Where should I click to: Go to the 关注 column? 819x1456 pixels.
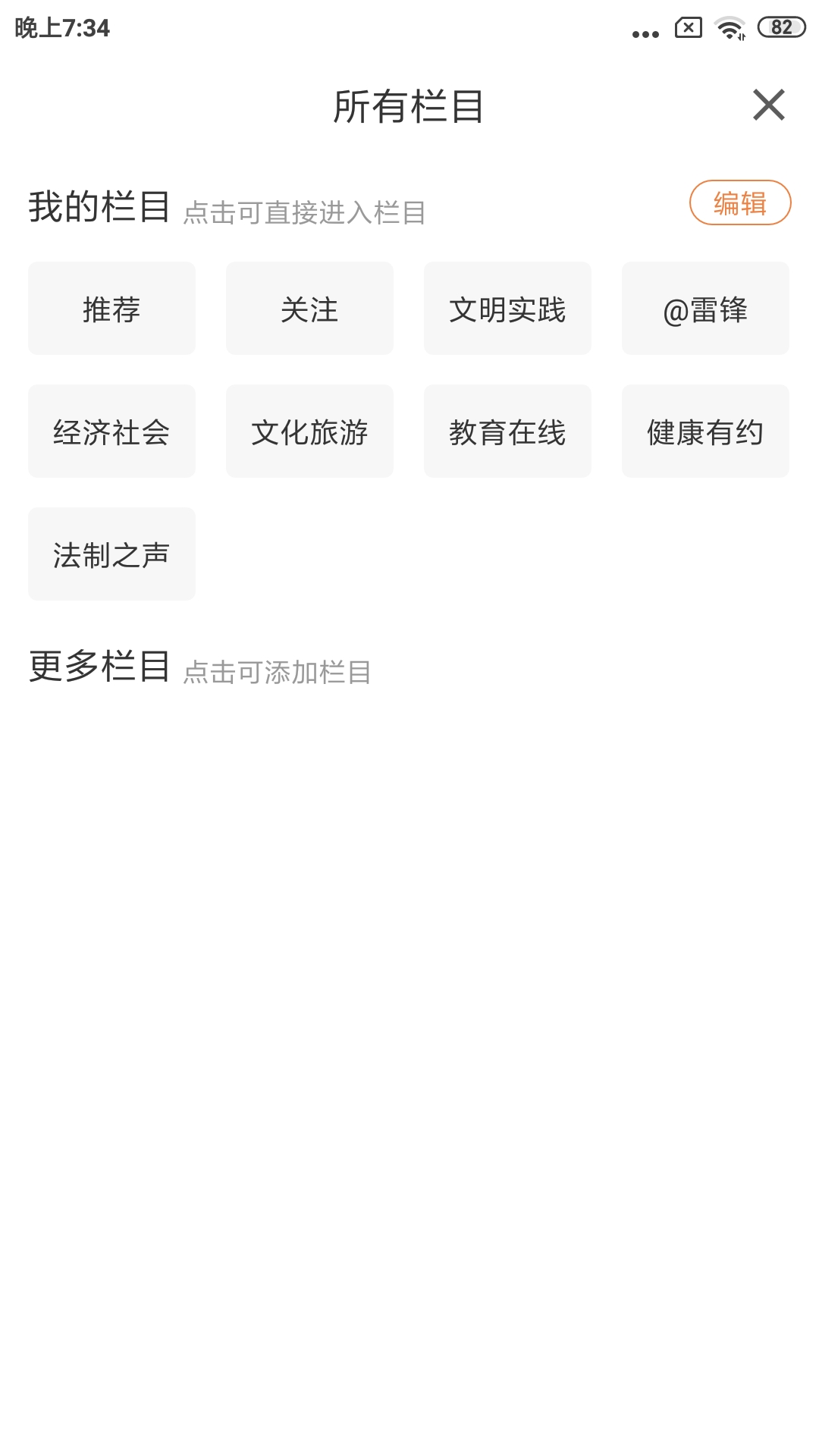click(309, 309)
